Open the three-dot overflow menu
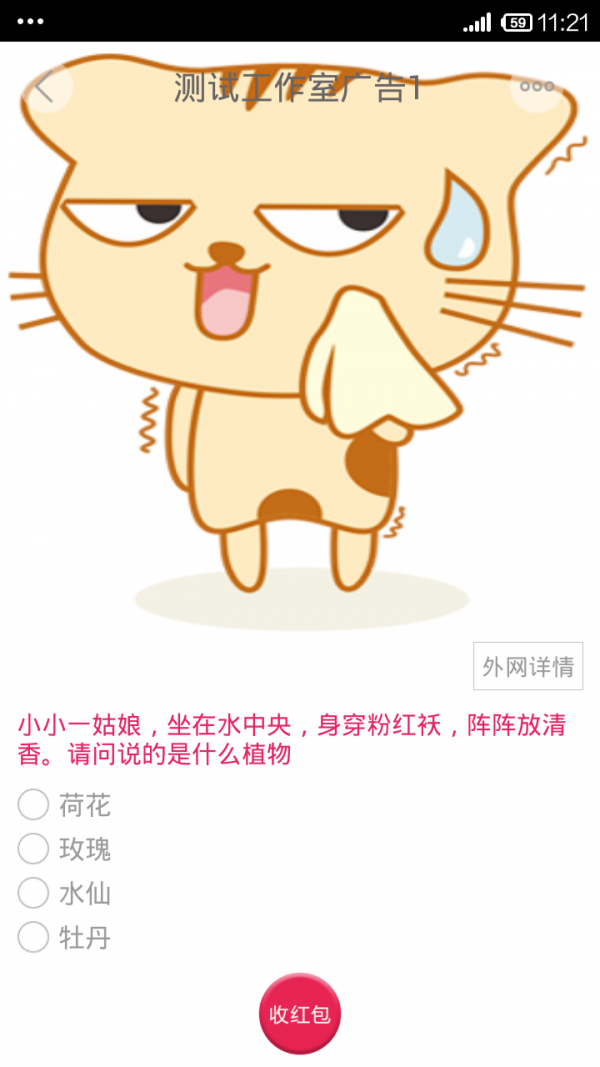This screenshot has height=1067, width=600. click(537, 87)
